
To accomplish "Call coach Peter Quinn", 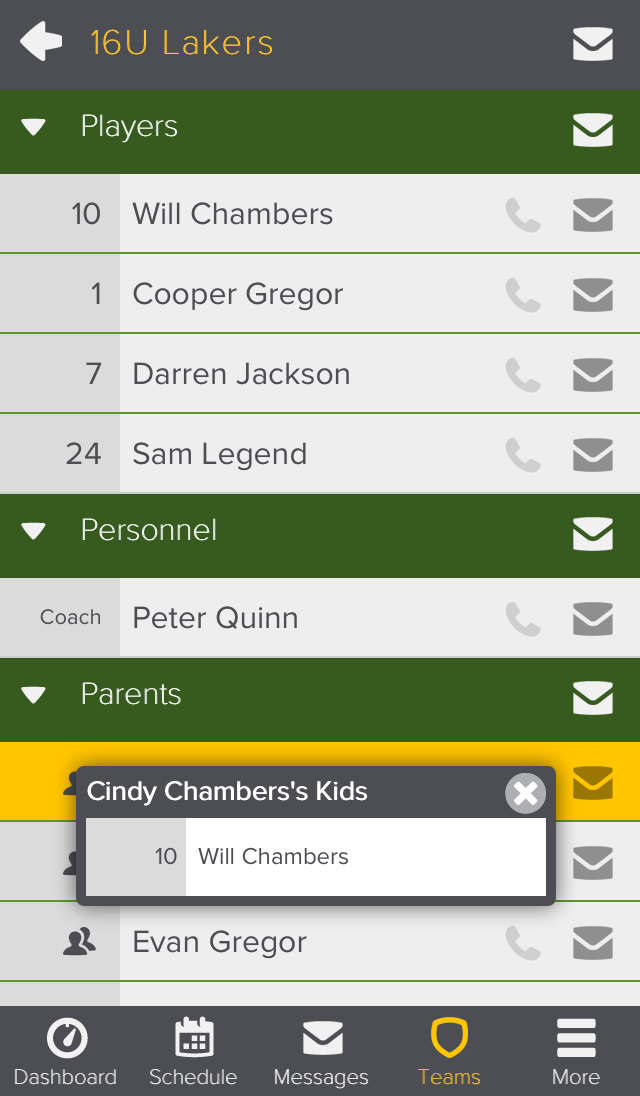I will click(522, 618).
